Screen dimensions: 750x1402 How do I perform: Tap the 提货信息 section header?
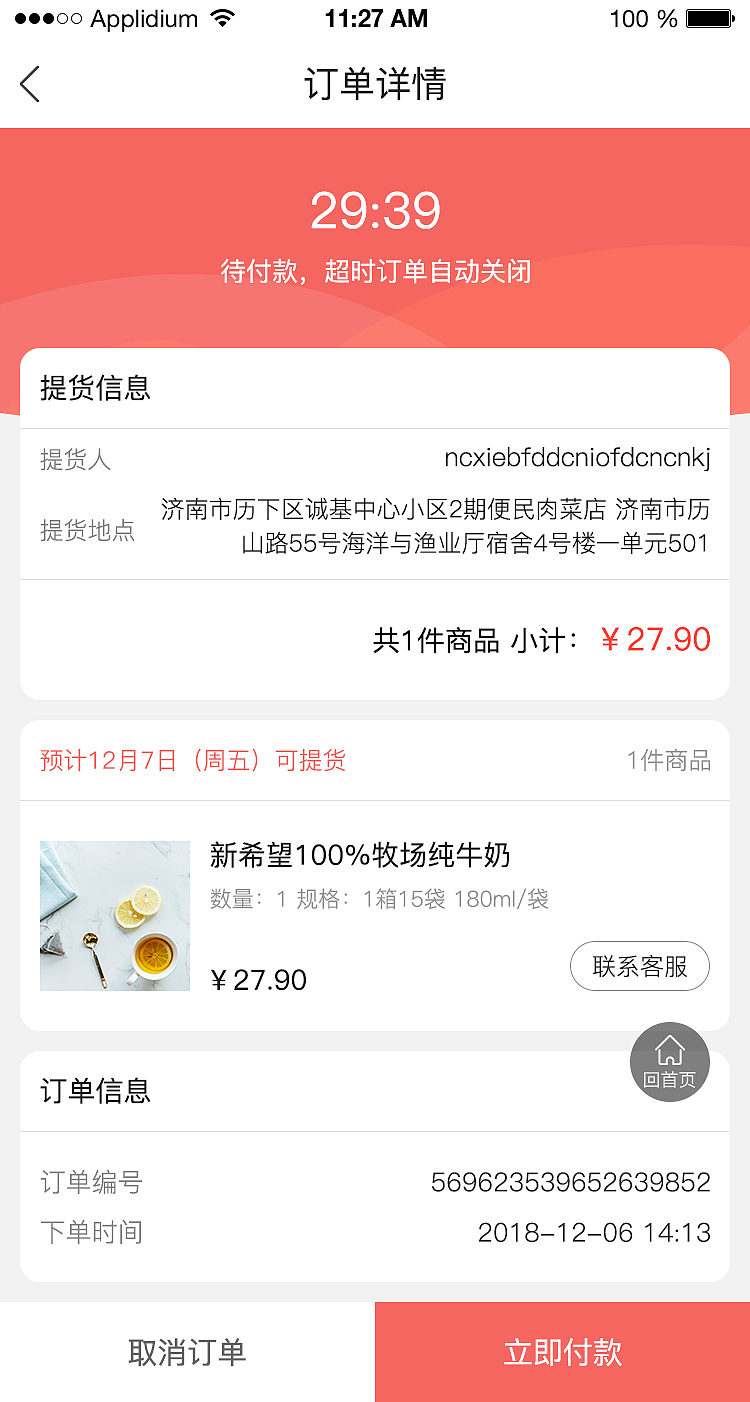(x=93, y=388)
